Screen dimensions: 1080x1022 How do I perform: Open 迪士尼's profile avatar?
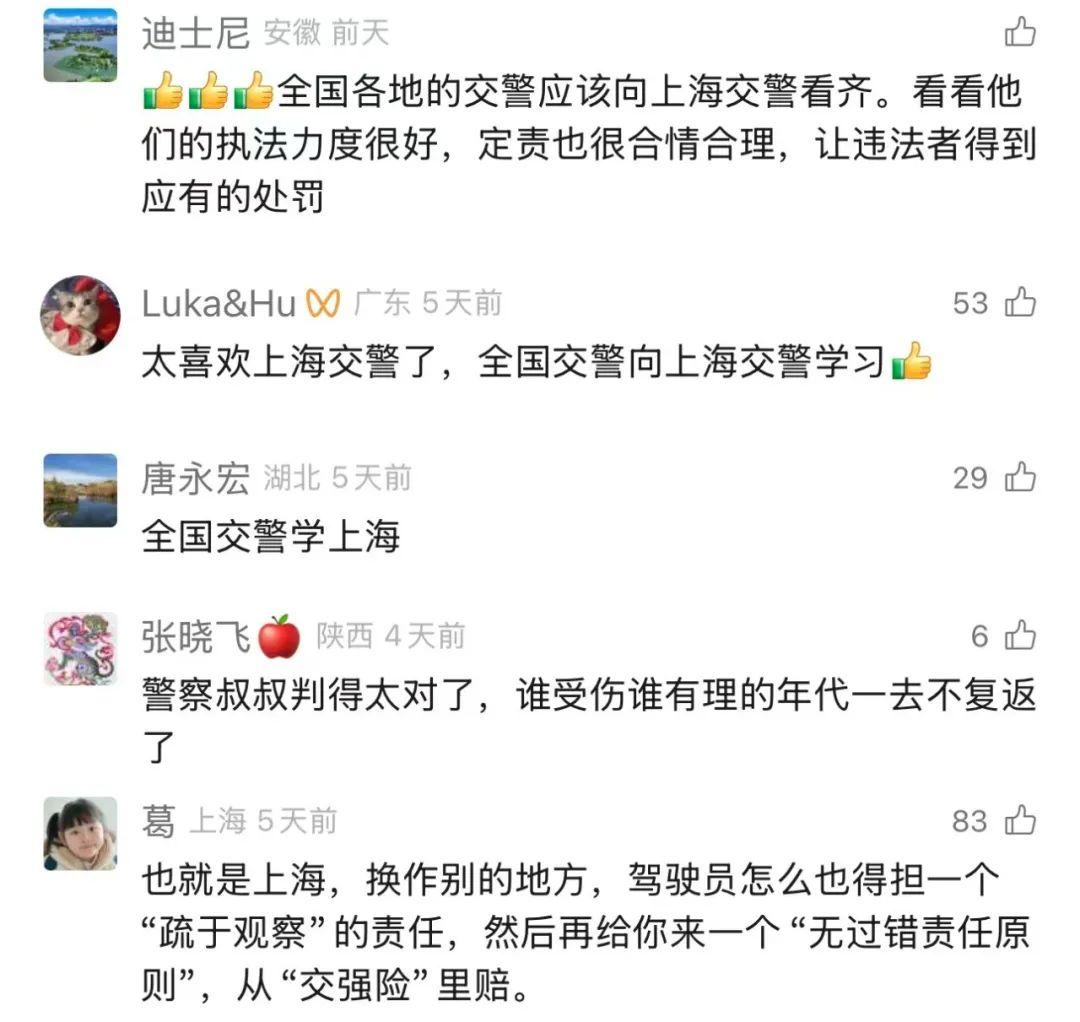point(80,45)
